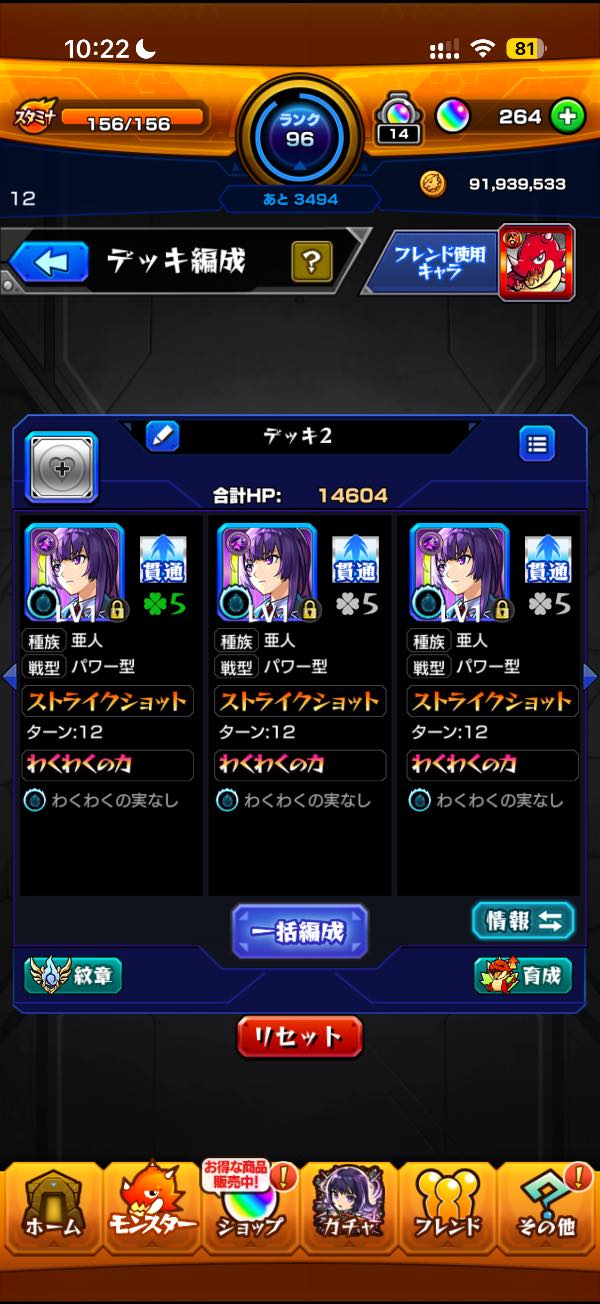Open the 育成 training button
This screenshot has width=600, height=1304.
[x=523, y=975]
